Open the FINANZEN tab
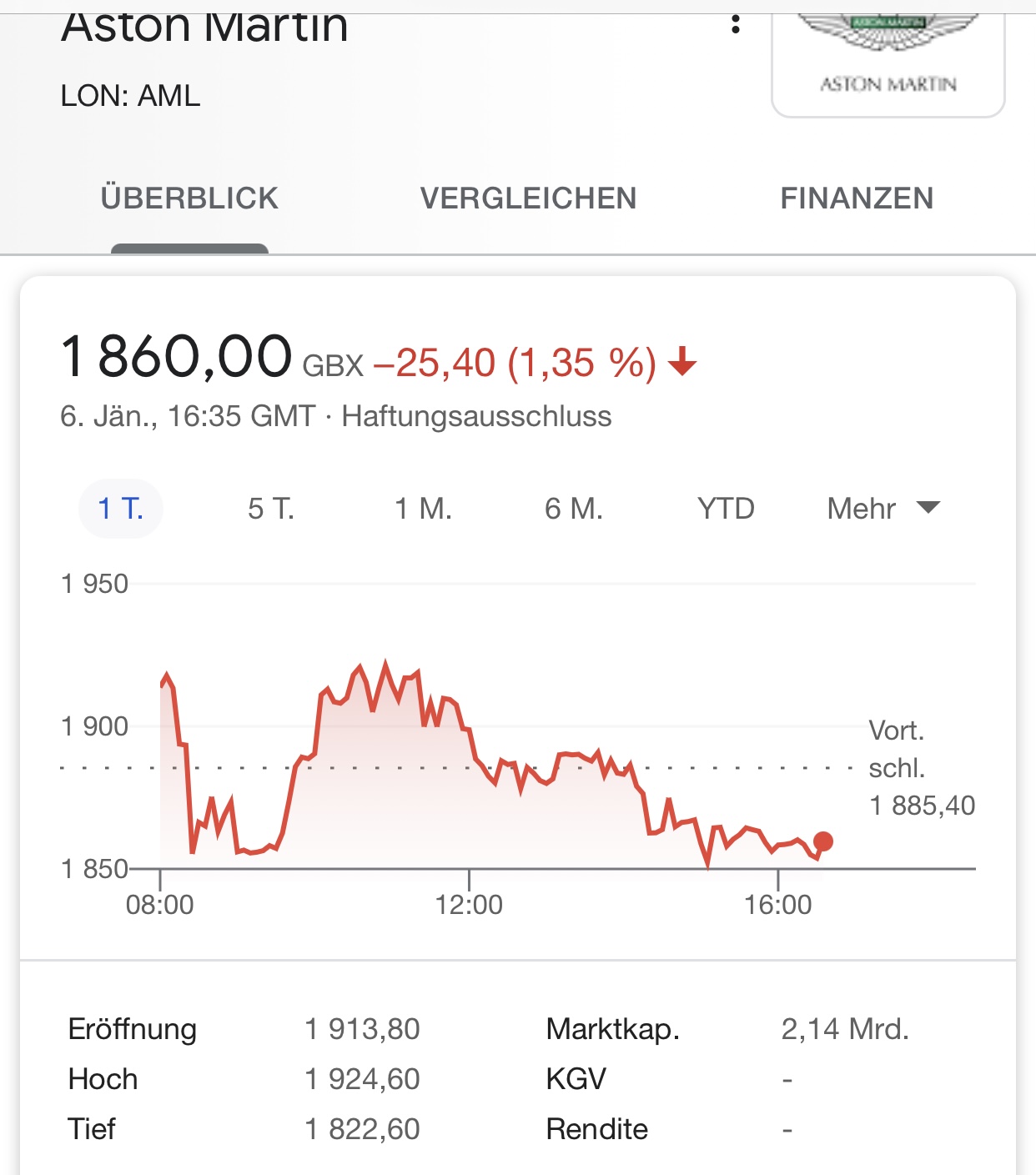The height and width of the screenshot is (1175, 1036). tap(857, 198)
